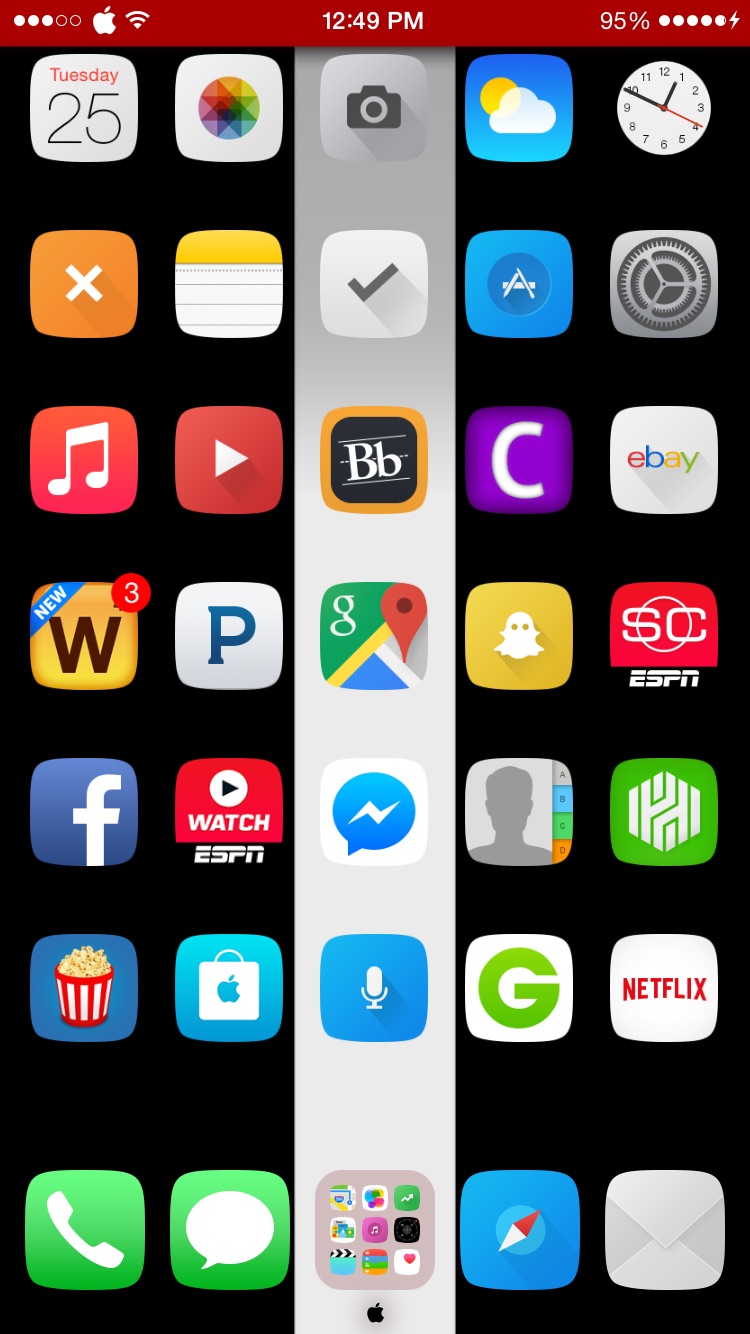The height and width of the screenshot is (1334, 750).
Task: Open Facebook Messenger
Action: [374, 812]
